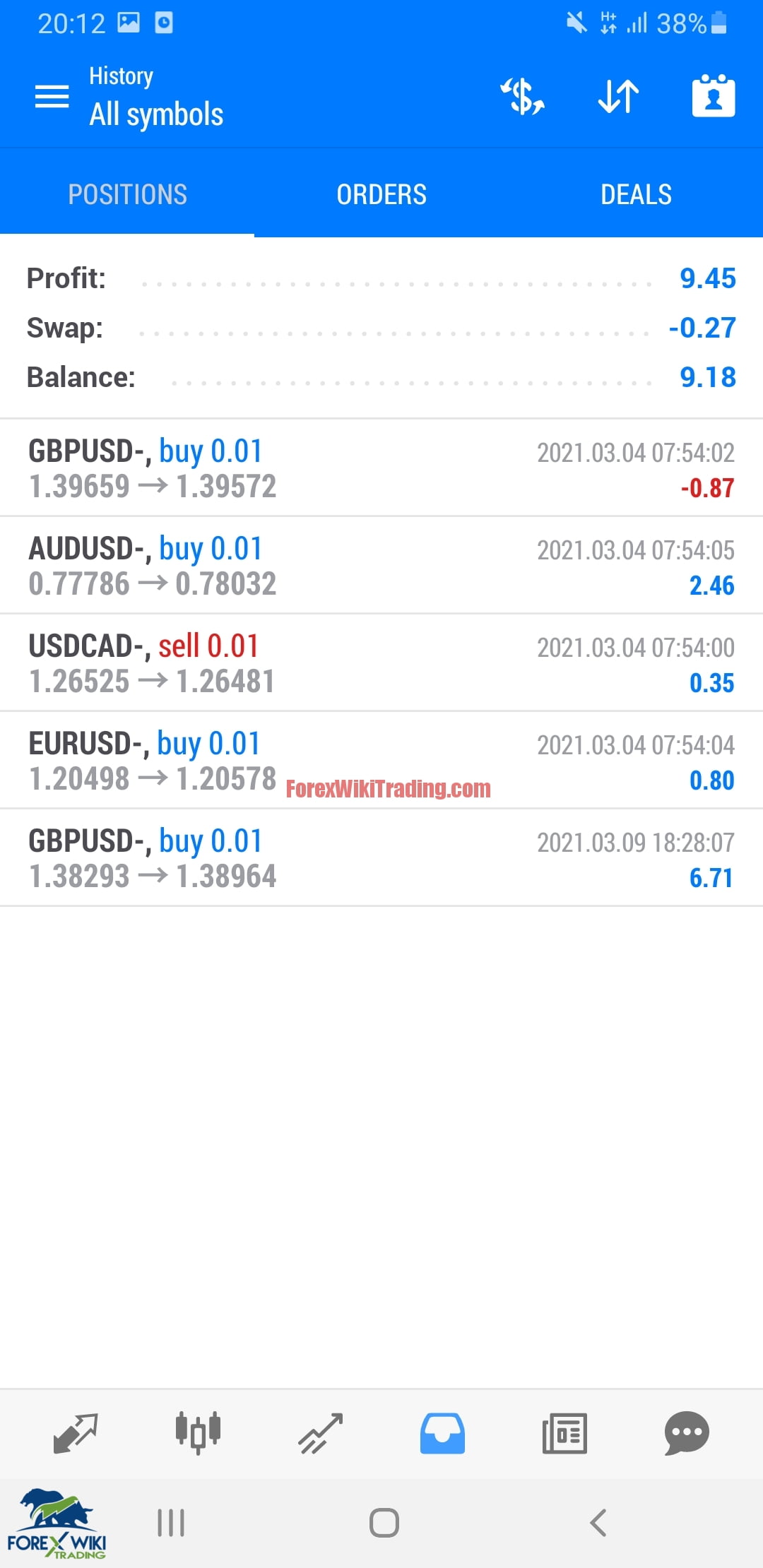The width and height of the screenshot is (763, 1568).
Task: Tap the symbol filter dollar icon
Action: tap(523, 97)
